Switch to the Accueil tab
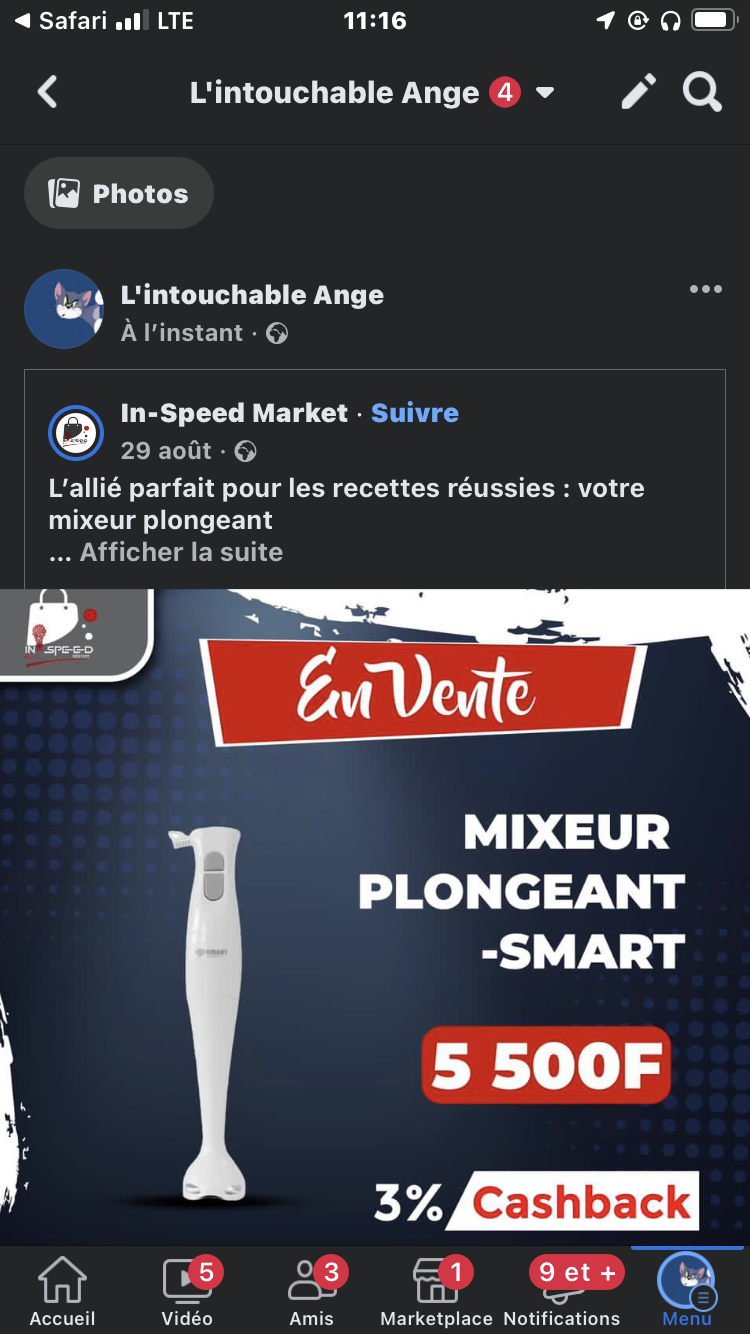The image size is (750, 1334). click(62, 1290)
